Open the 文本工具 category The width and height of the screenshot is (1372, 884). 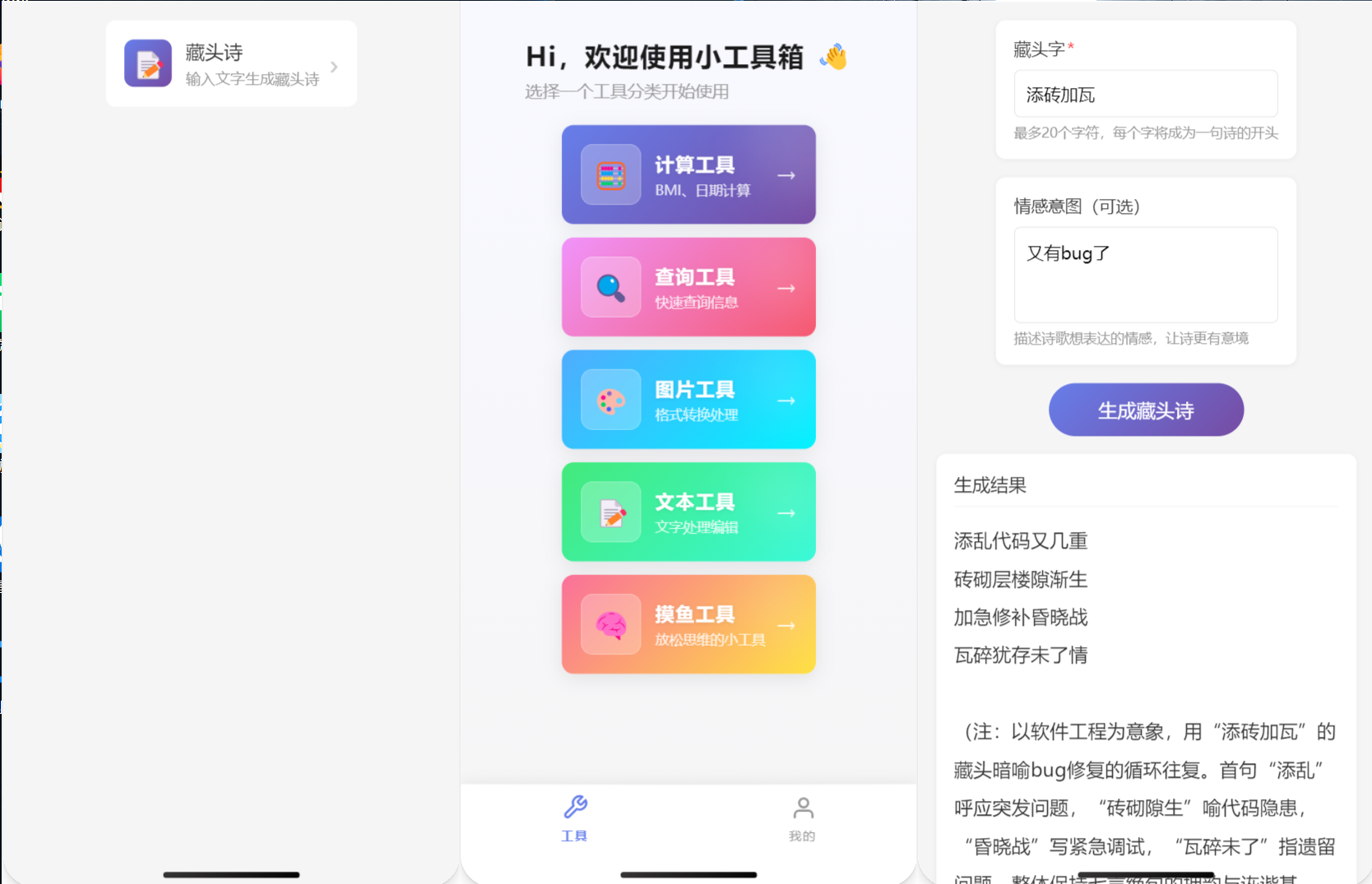(x=688, y=511)
